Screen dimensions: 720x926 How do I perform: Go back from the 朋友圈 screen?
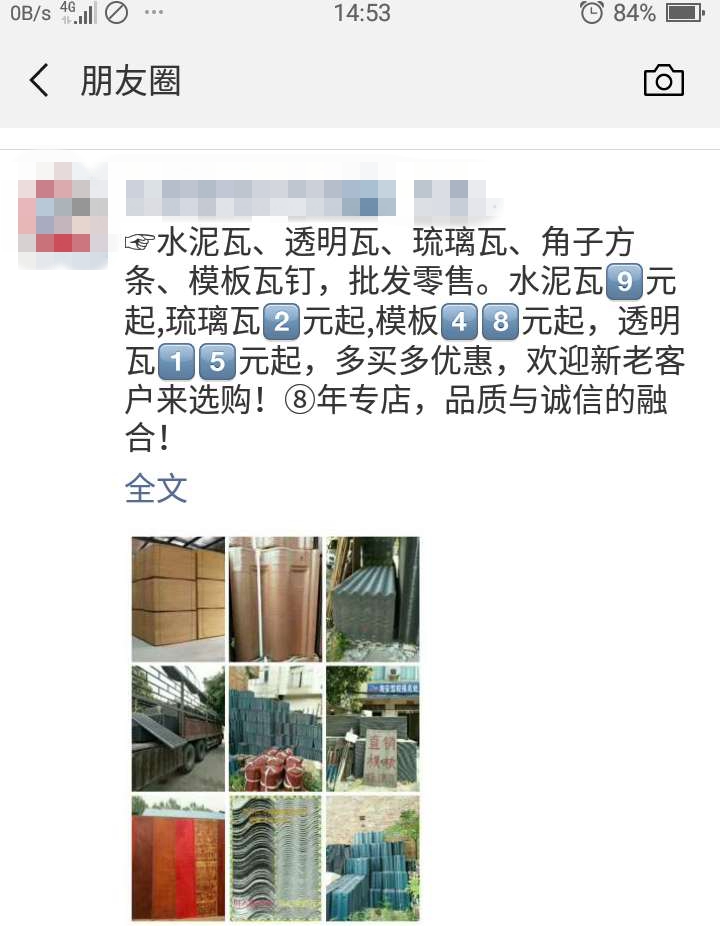click(39, 81)
